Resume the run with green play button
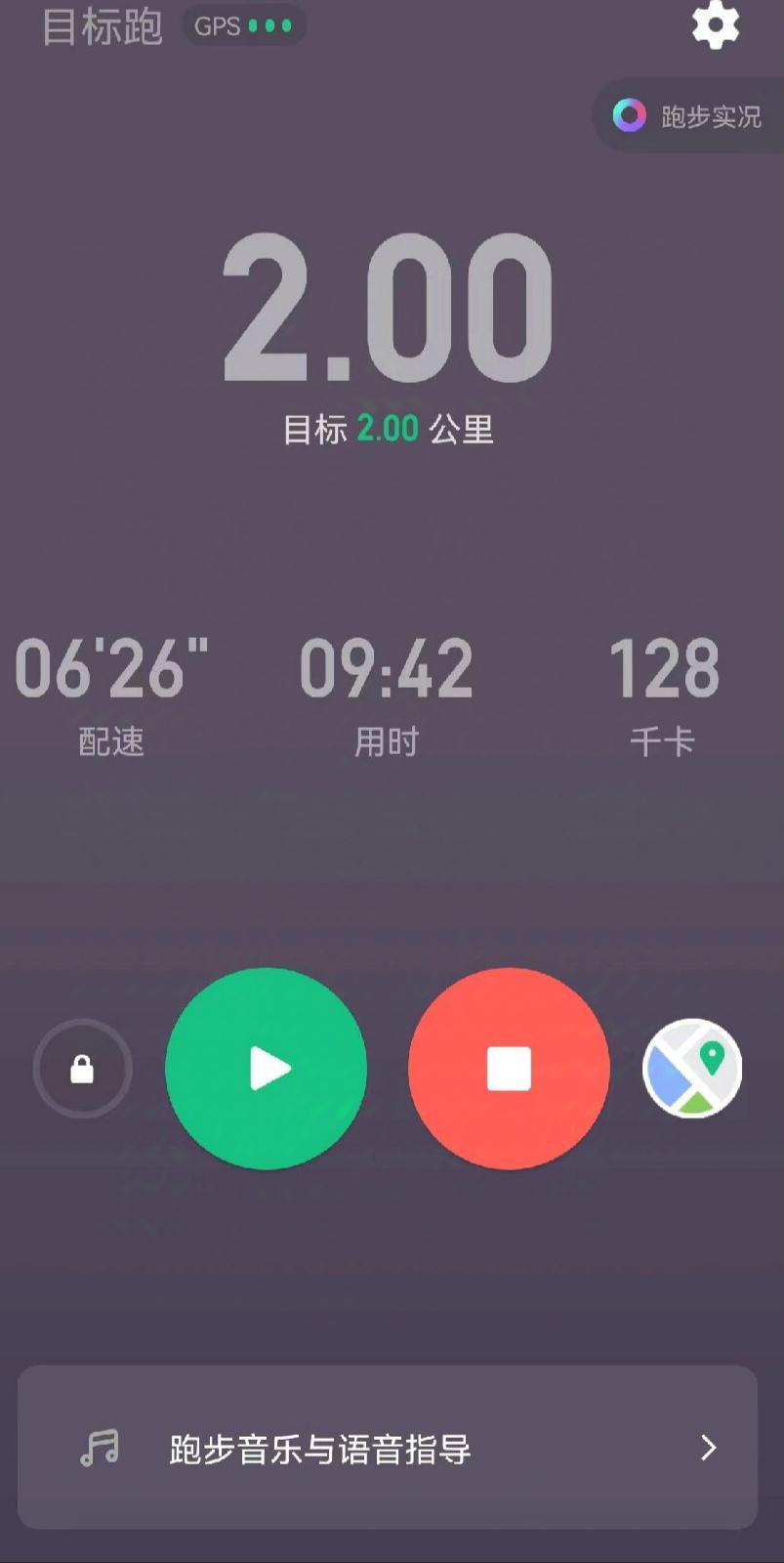This screenshot has width=784, height=1563. coord(267,1069)
